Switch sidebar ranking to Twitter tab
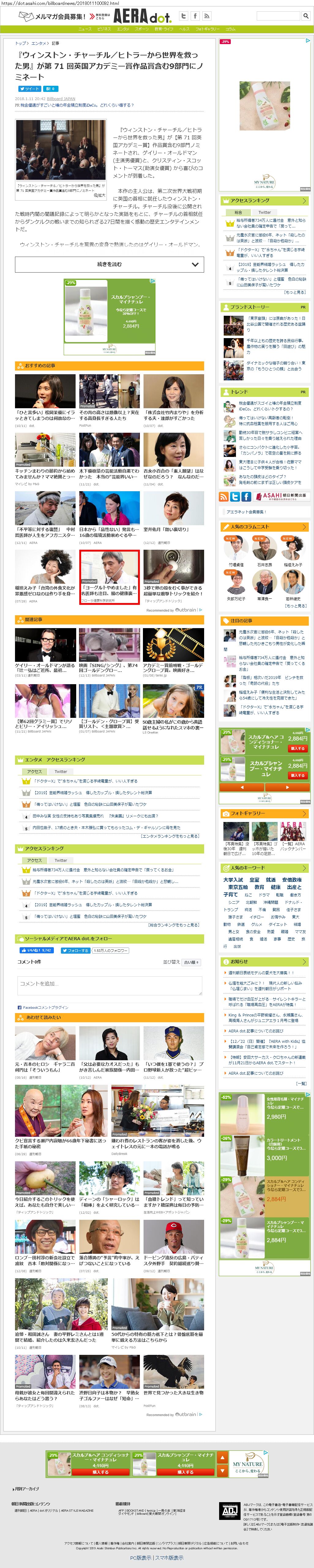This screenshot has height=1568, width=314. pyautogui.click(x=265, y=213)
